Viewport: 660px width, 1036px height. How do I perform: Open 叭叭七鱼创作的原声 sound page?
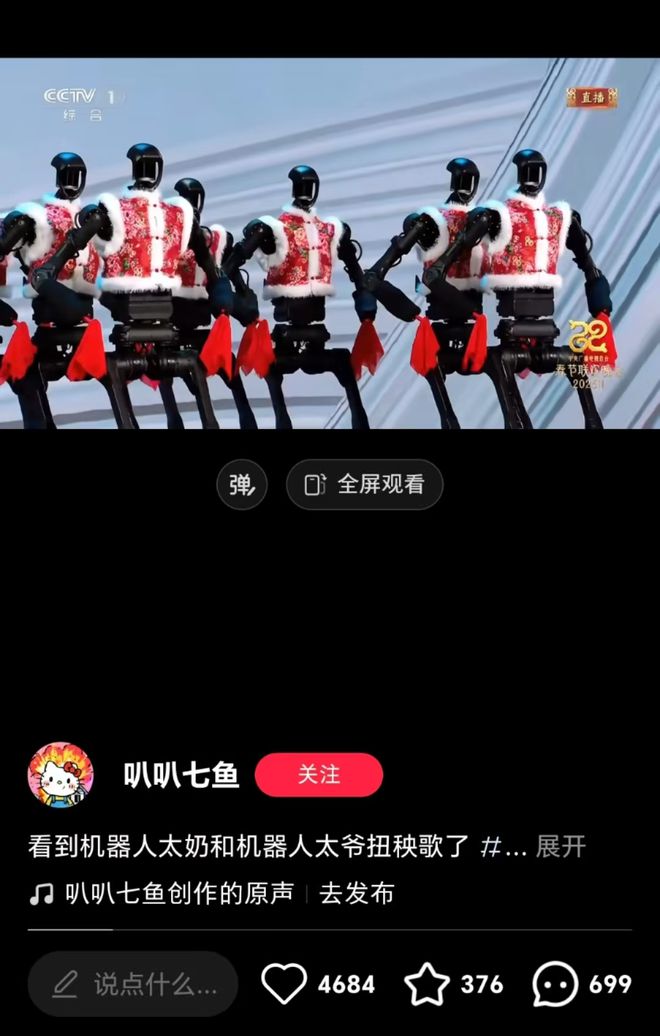(x=178, y=893)
